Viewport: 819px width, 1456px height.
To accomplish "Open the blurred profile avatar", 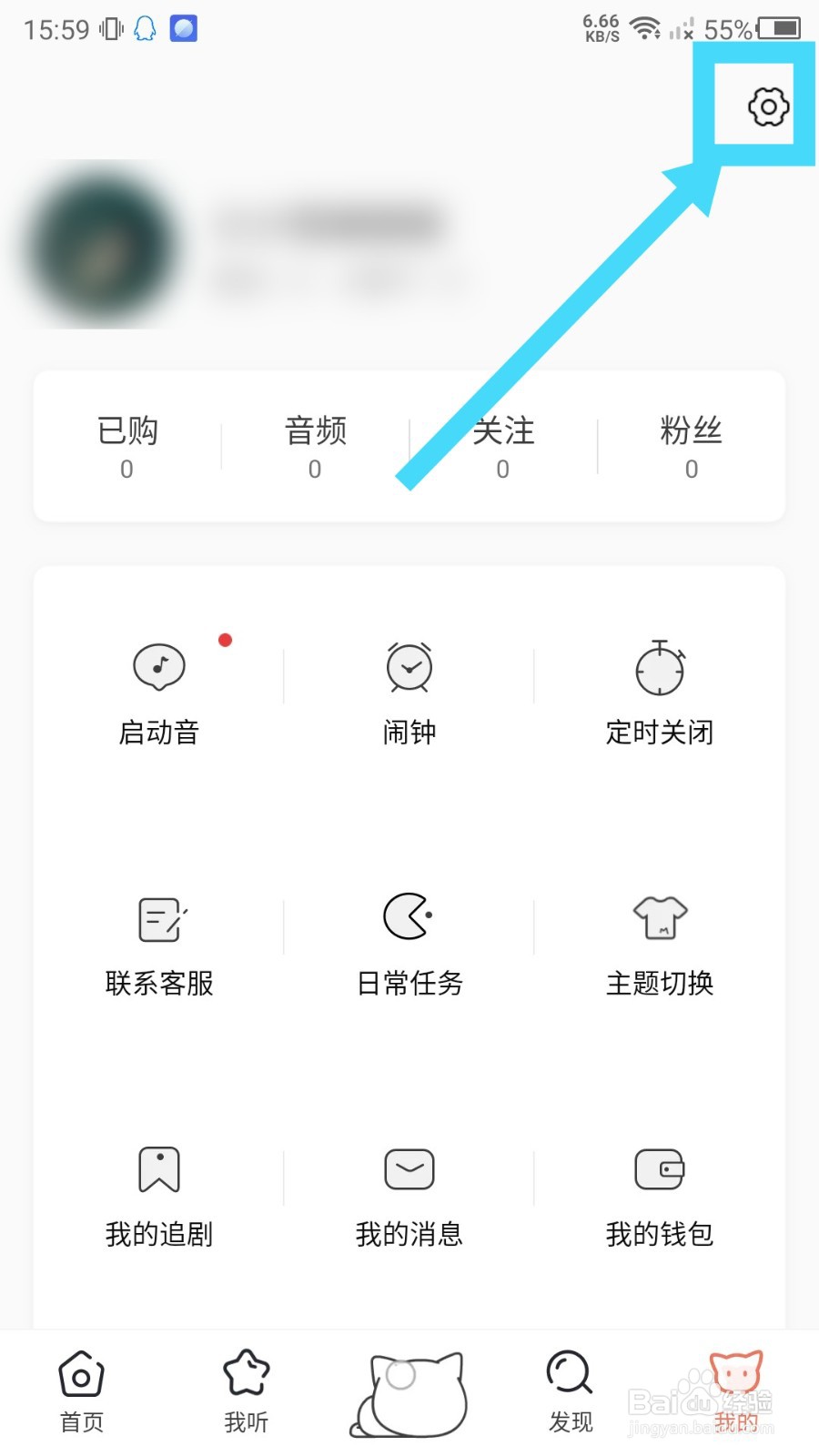I will tap(102, 245).
